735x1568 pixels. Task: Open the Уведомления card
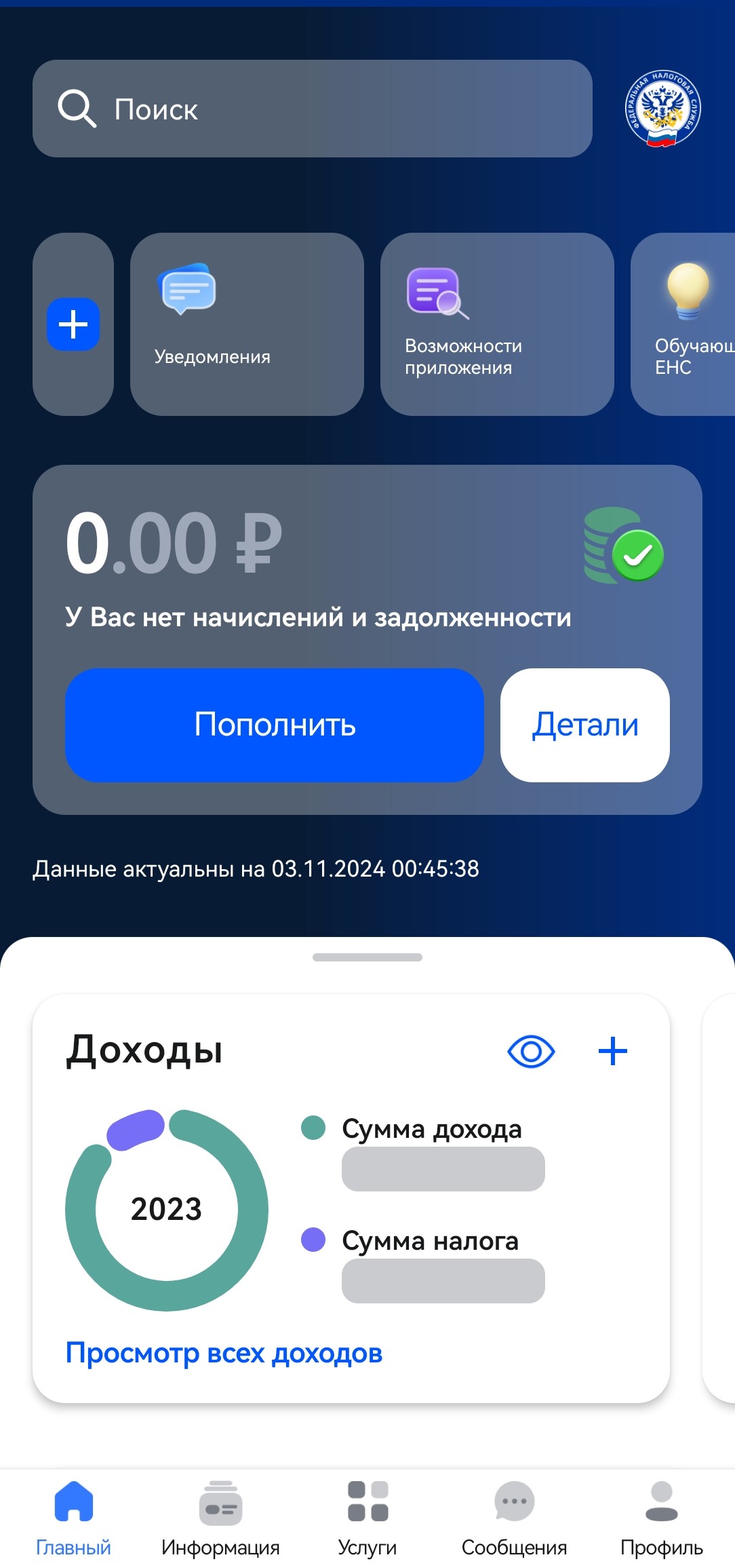point(247,324)
